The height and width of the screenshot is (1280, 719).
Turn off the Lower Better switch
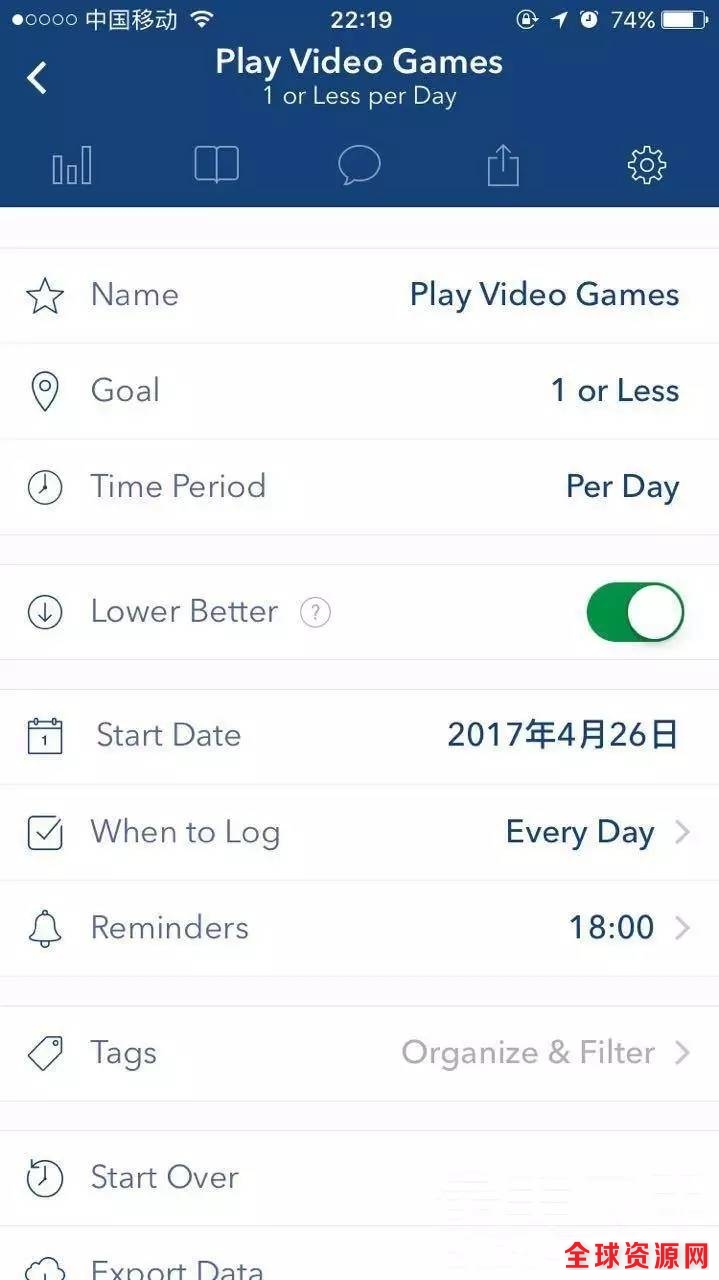634,612
